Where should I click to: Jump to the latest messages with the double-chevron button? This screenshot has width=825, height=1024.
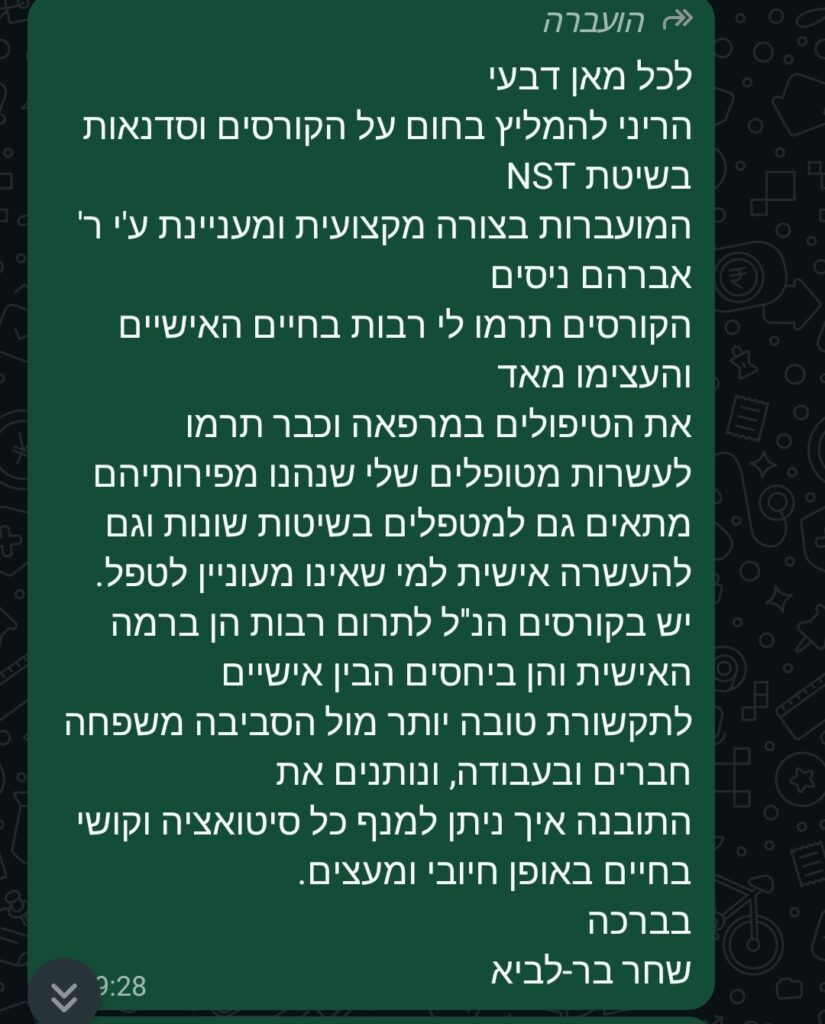[65, 995]
